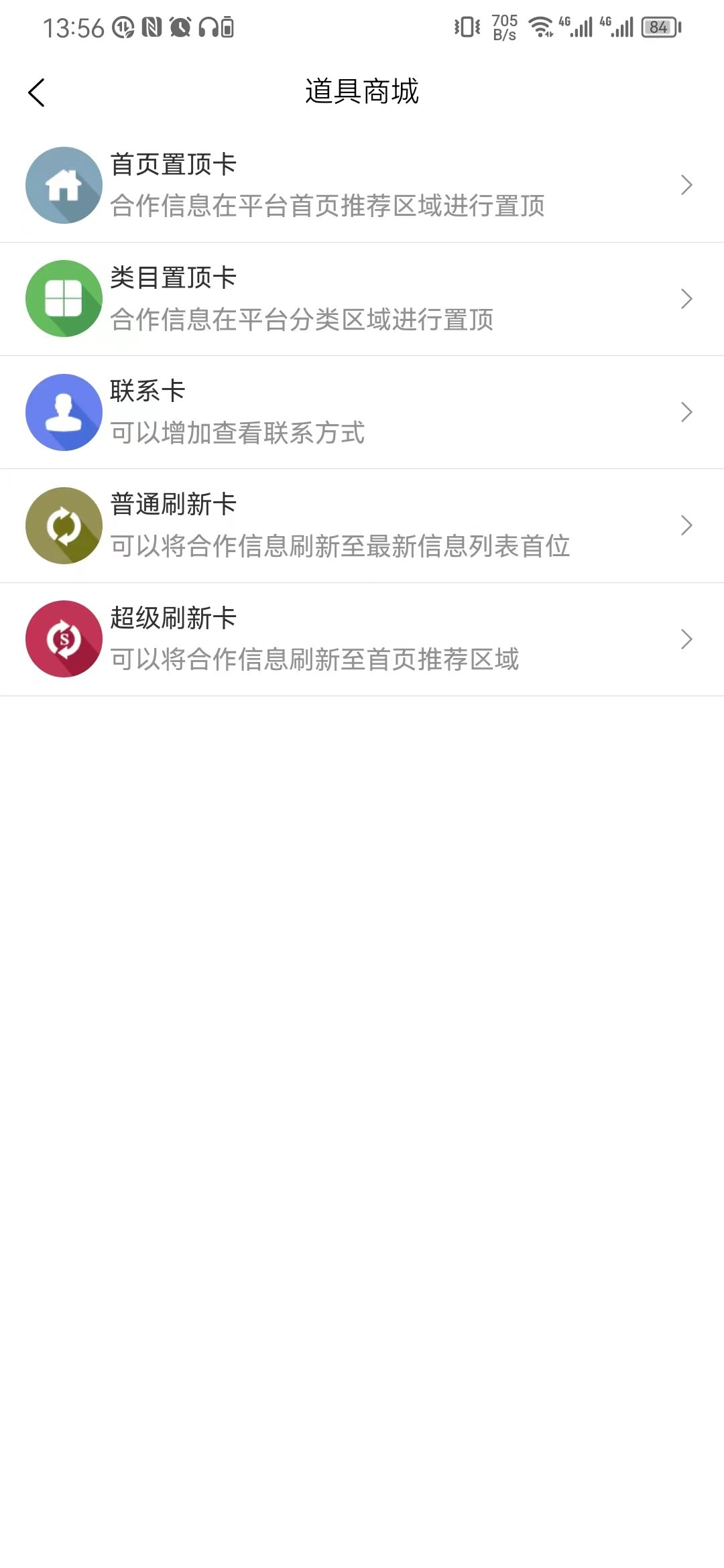Expand the 联系卡 row via its chevron
Screen dimensions: 724x1568
(686, 412)
